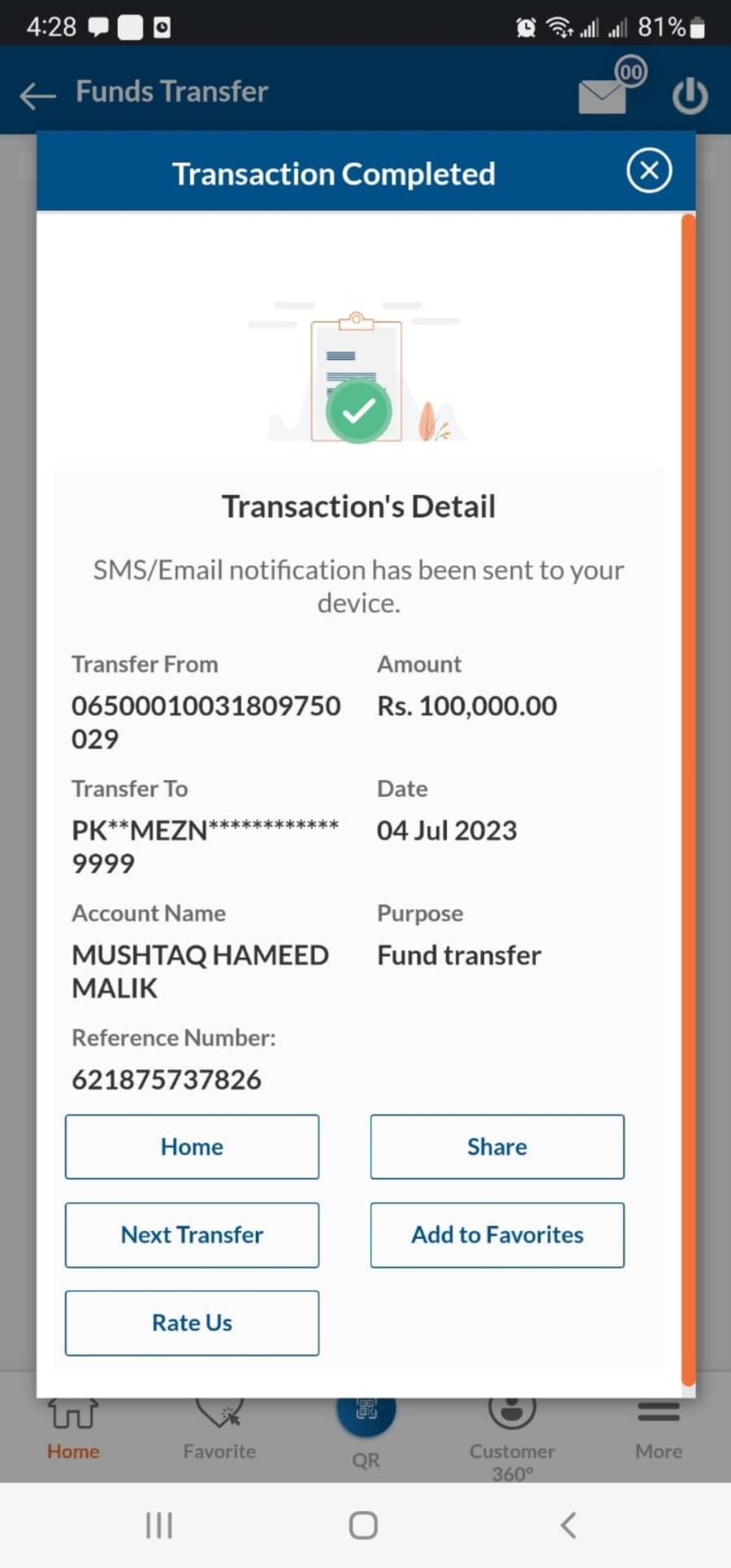Tap the system back button

[x=569, y=1525]
